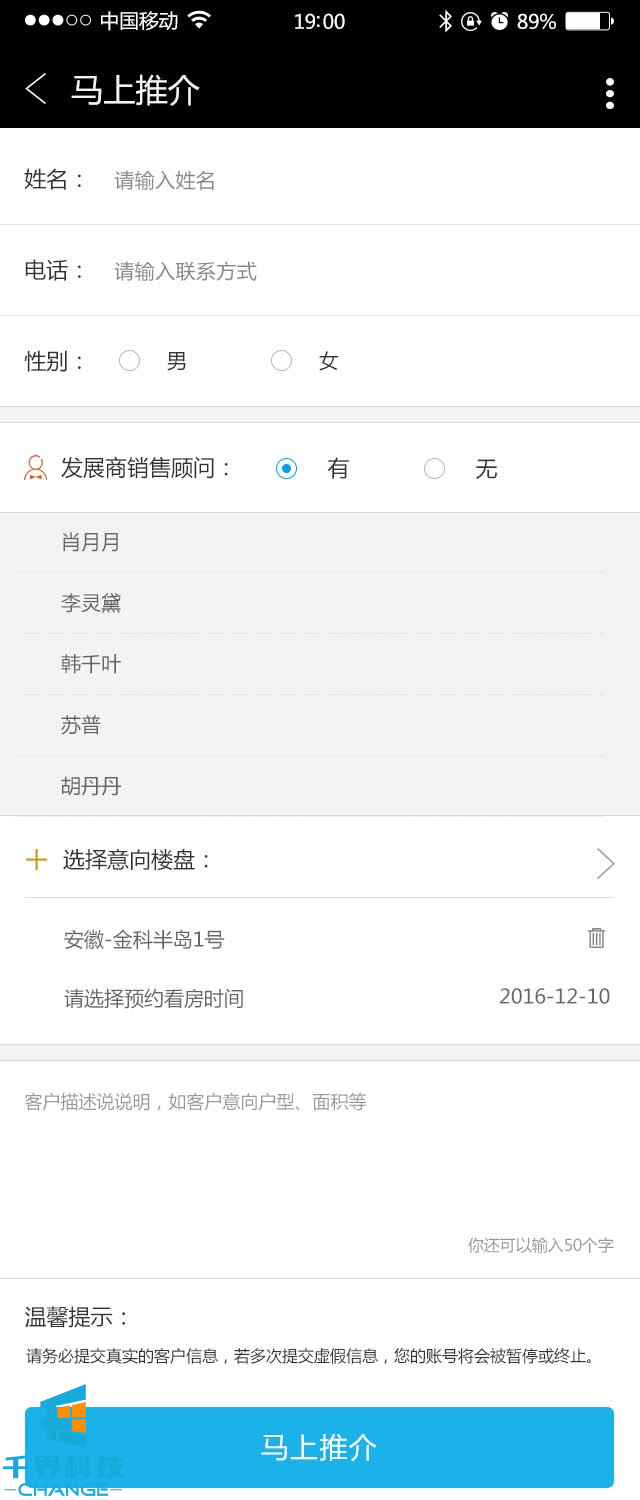The width and height of the screenshot is (640, 1500).
Task: Pick sales consultant 李灵黛
Action: (x=91, y=603)
